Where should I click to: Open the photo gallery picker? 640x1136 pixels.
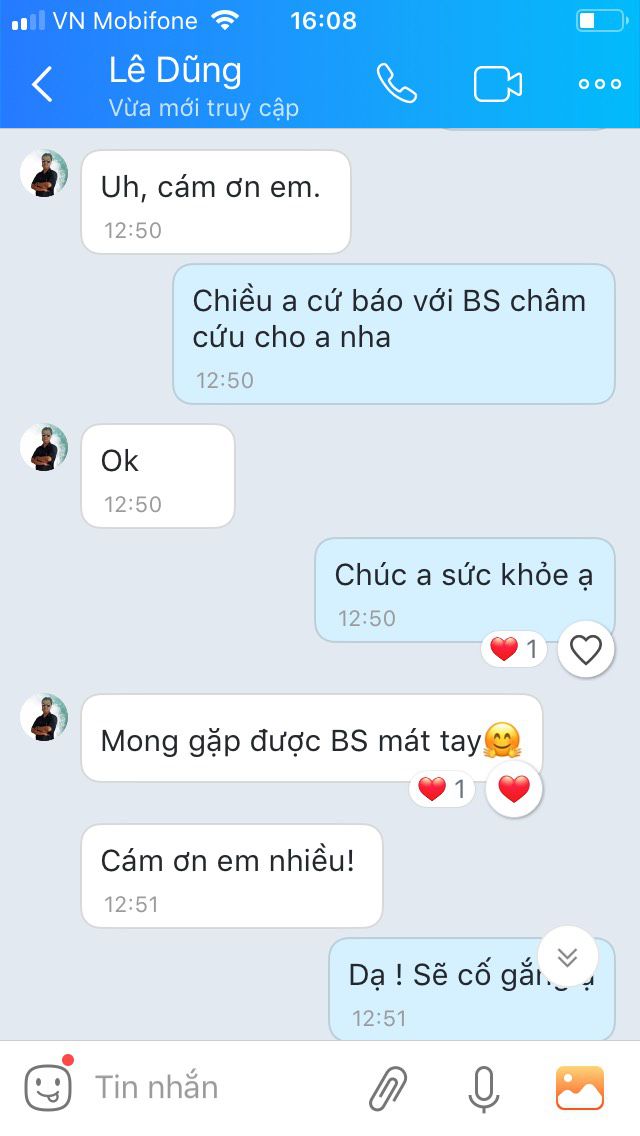point(580,1088)
